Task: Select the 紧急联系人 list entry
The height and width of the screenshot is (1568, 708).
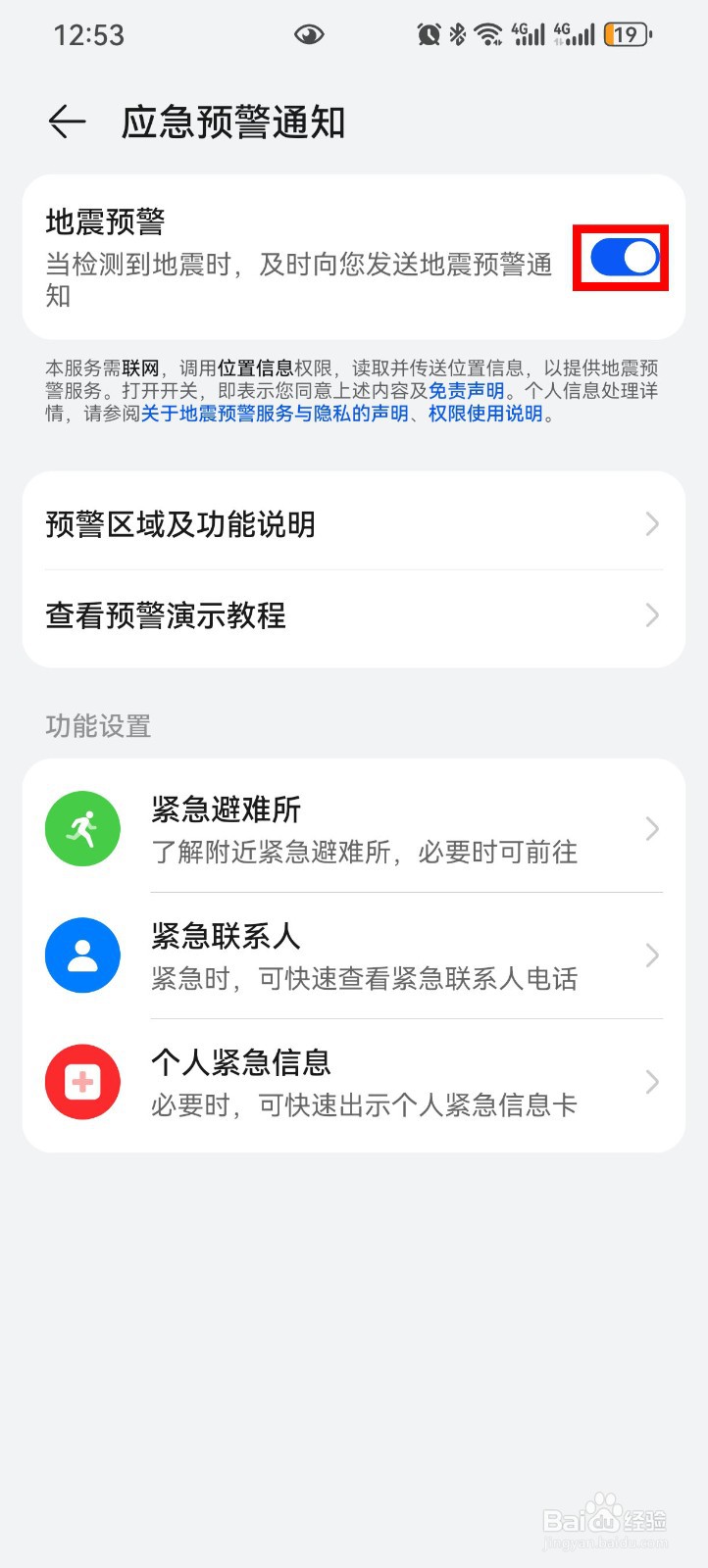Action: coord(353,955)
